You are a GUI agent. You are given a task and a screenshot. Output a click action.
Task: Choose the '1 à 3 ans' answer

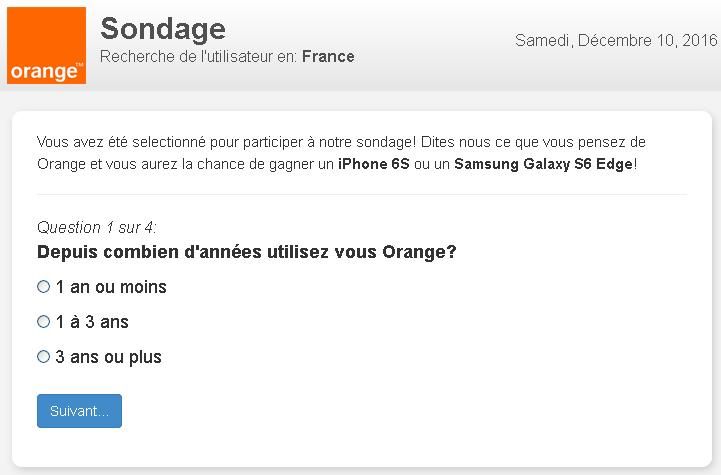(43, 322)
